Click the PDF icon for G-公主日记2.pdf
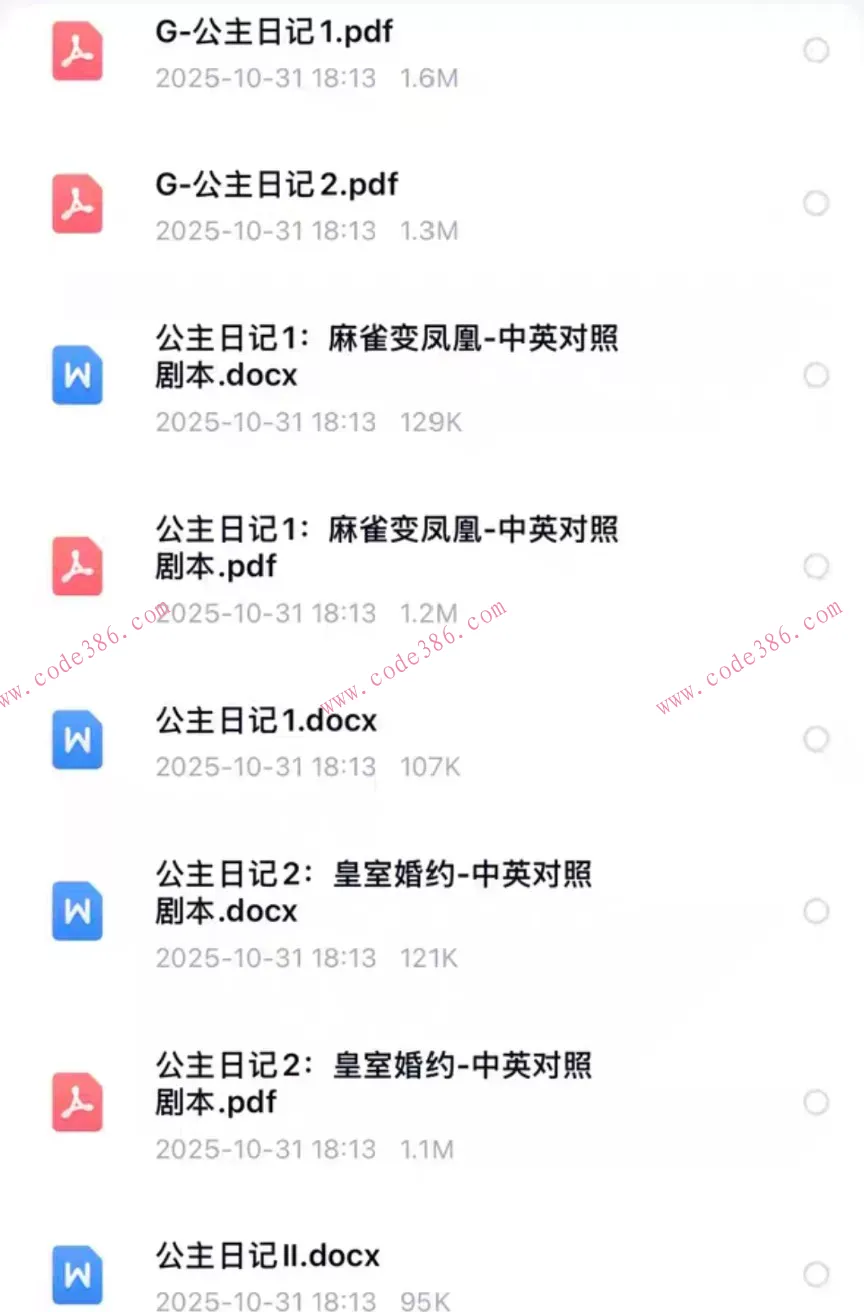The image size is (864, 1312). (77, 204)
